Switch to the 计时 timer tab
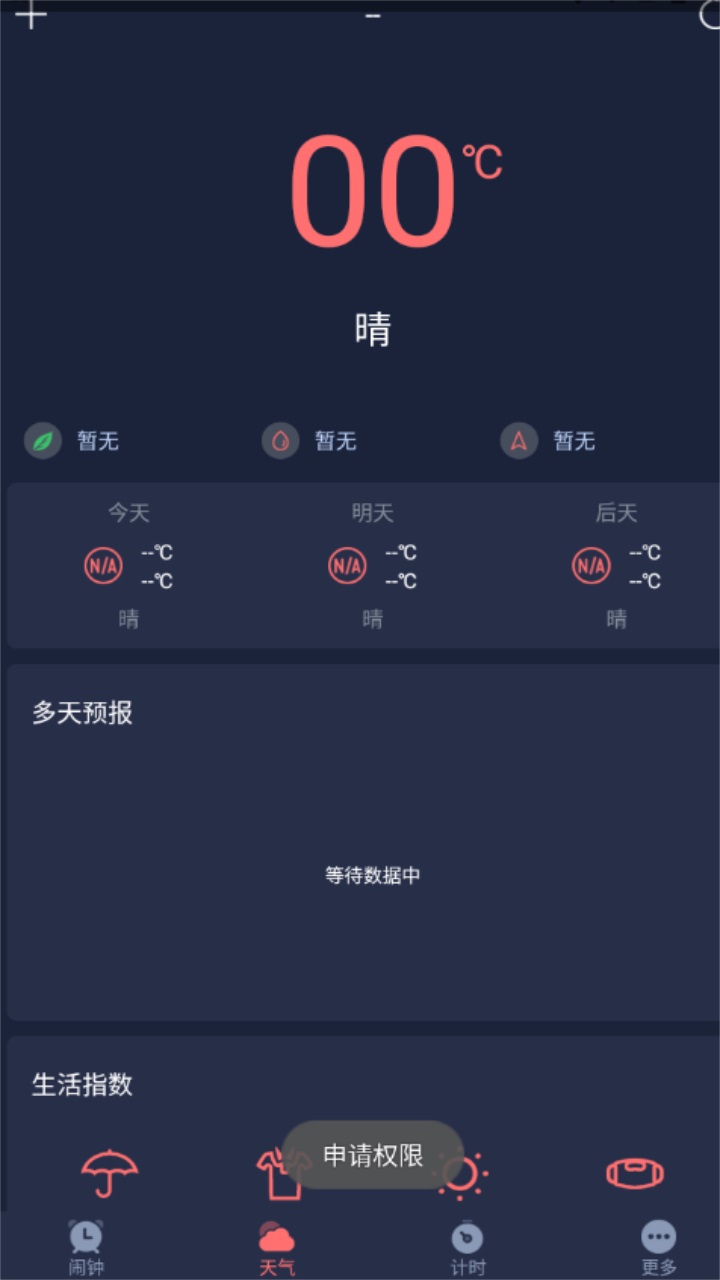This screenshot has width=720, height=1280. 467,1245
